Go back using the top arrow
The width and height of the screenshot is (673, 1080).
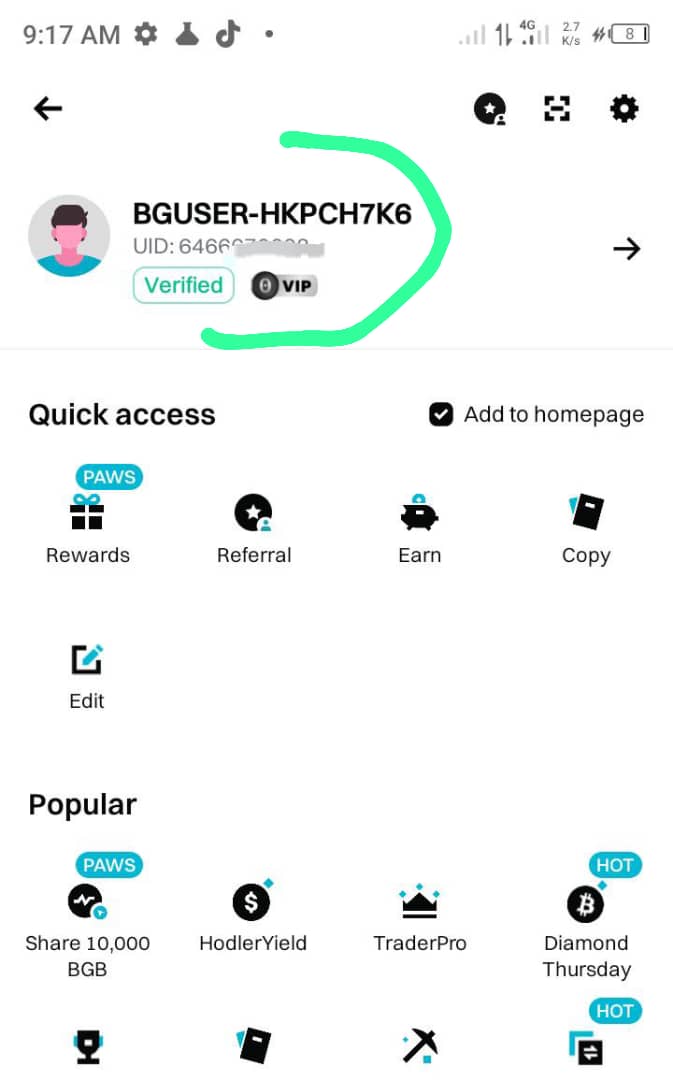pyautogui.click(x=48, y=109)
